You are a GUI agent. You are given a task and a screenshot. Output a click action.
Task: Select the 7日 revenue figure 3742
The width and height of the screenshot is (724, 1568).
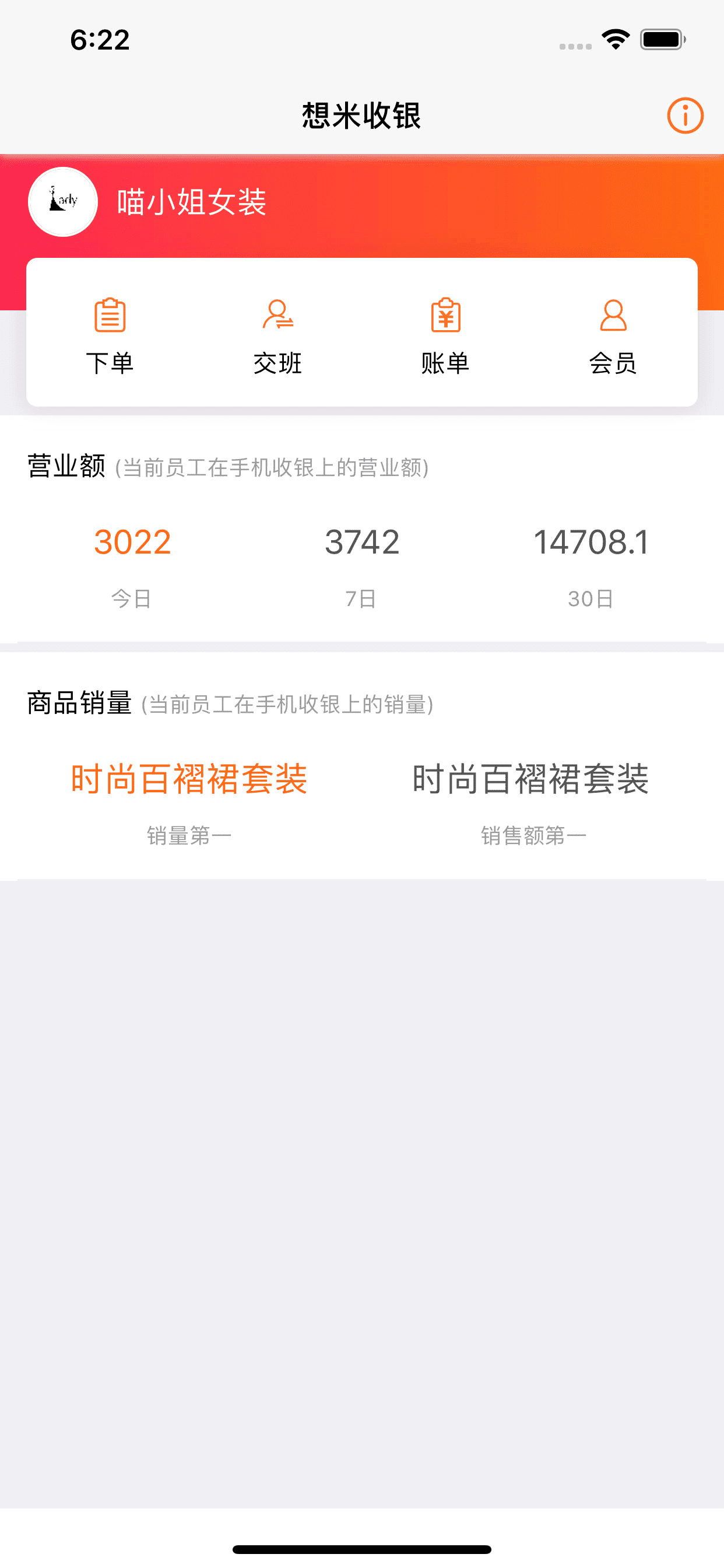361,542
